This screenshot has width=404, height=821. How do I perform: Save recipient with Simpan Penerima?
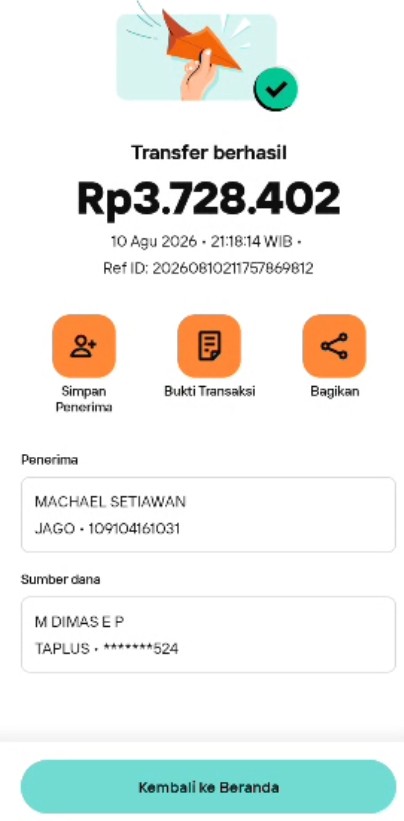(x=84, y=346)
